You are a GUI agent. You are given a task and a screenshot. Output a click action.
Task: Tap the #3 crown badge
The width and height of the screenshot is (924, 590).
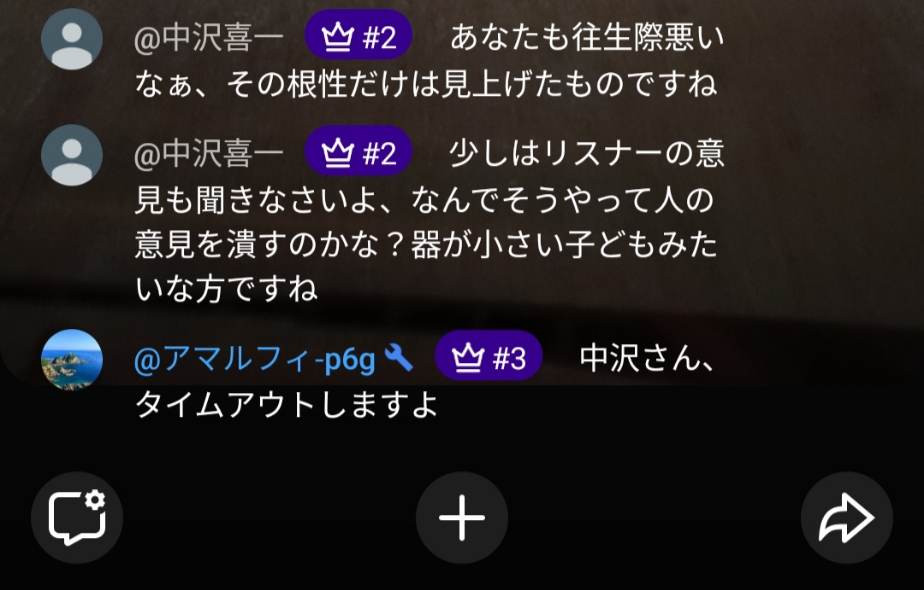489,358
